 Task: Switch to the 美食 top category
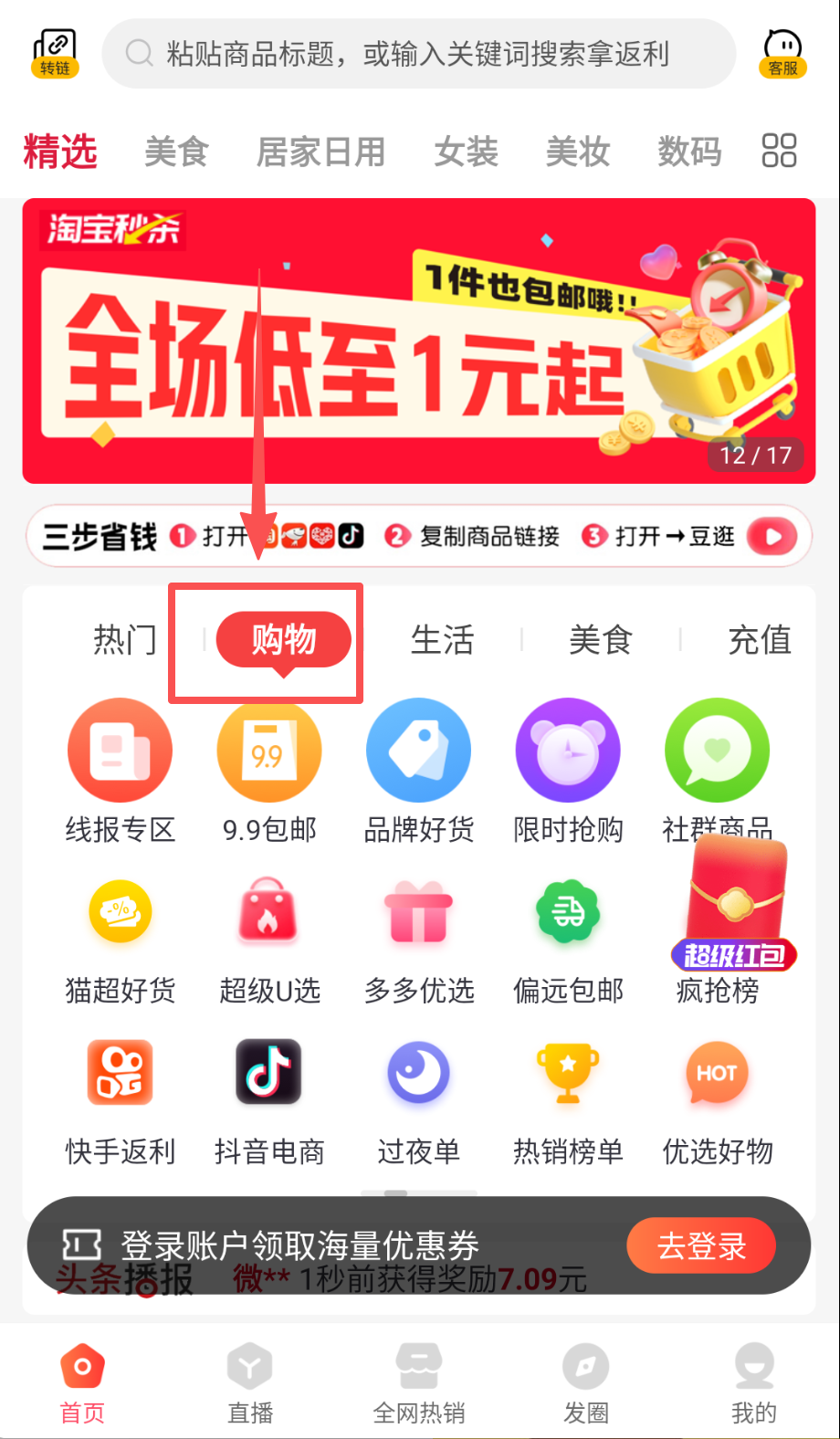click(176, 152)
